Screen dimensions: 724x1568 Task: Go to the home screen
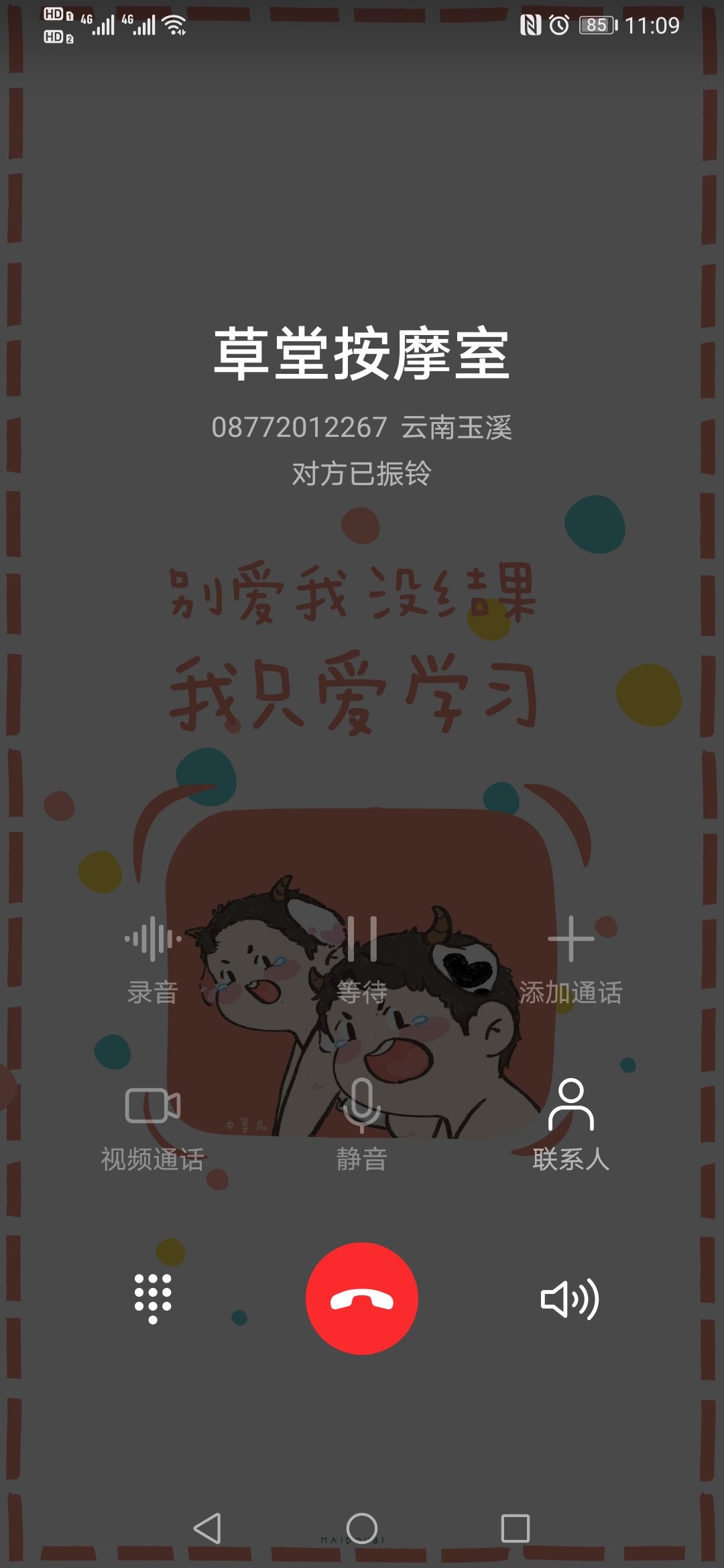tap(361, 1528)
